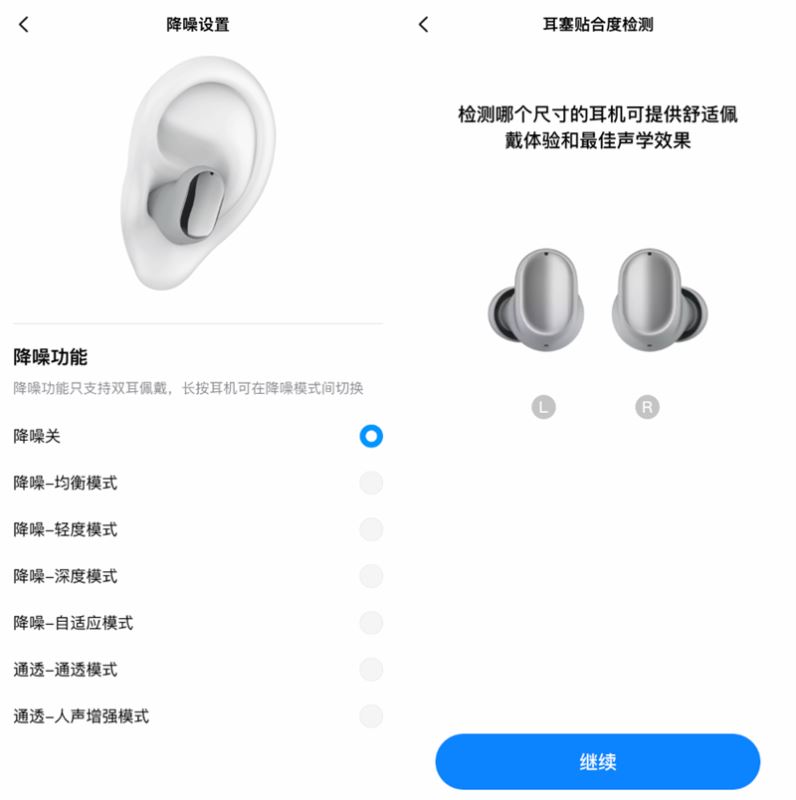Choose 降噪-均衡模式
Viewport: 796px width, 800px height.
(x=371, y=483)
